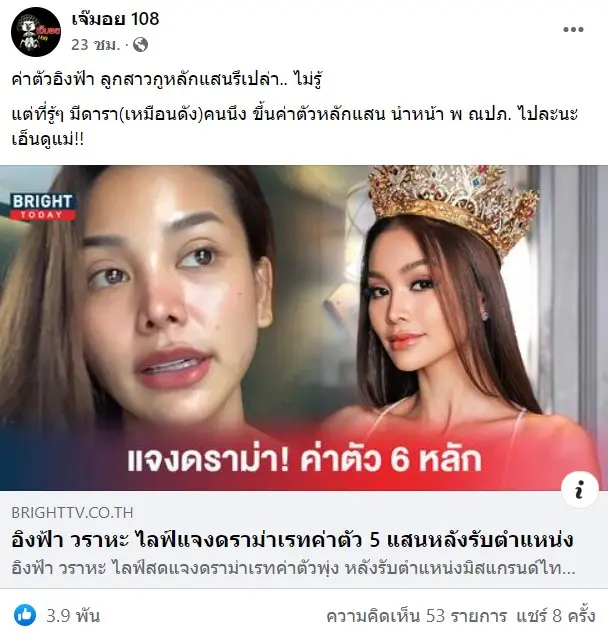
Task: Open the อิงฟ้า วราหะ article headline link
Action: 292,541
